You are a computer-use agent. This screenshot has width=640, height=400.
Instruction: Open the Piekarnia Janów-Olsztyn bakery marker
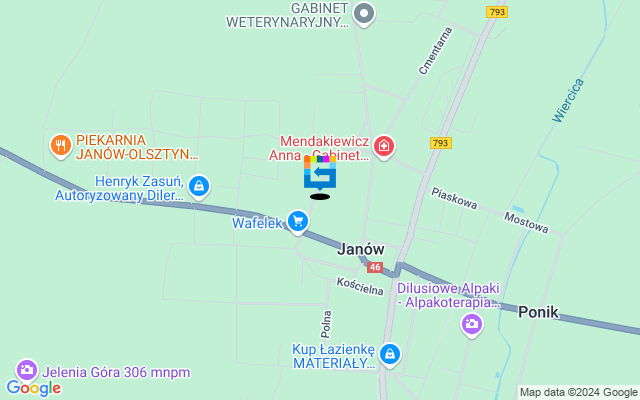click(62, 147)
